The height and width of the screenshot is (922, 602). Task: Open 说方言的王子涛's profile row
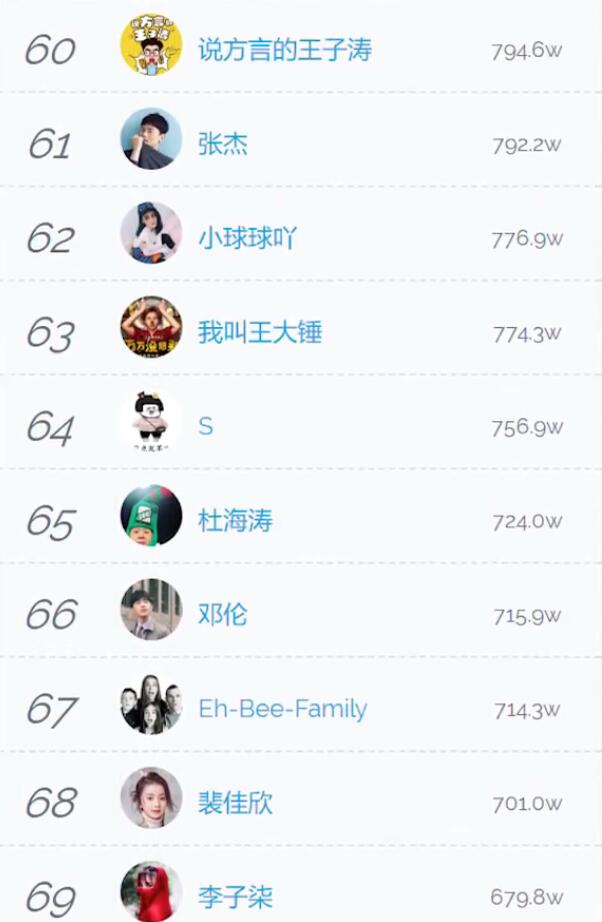pyautogui.click(x=285, y=49)
